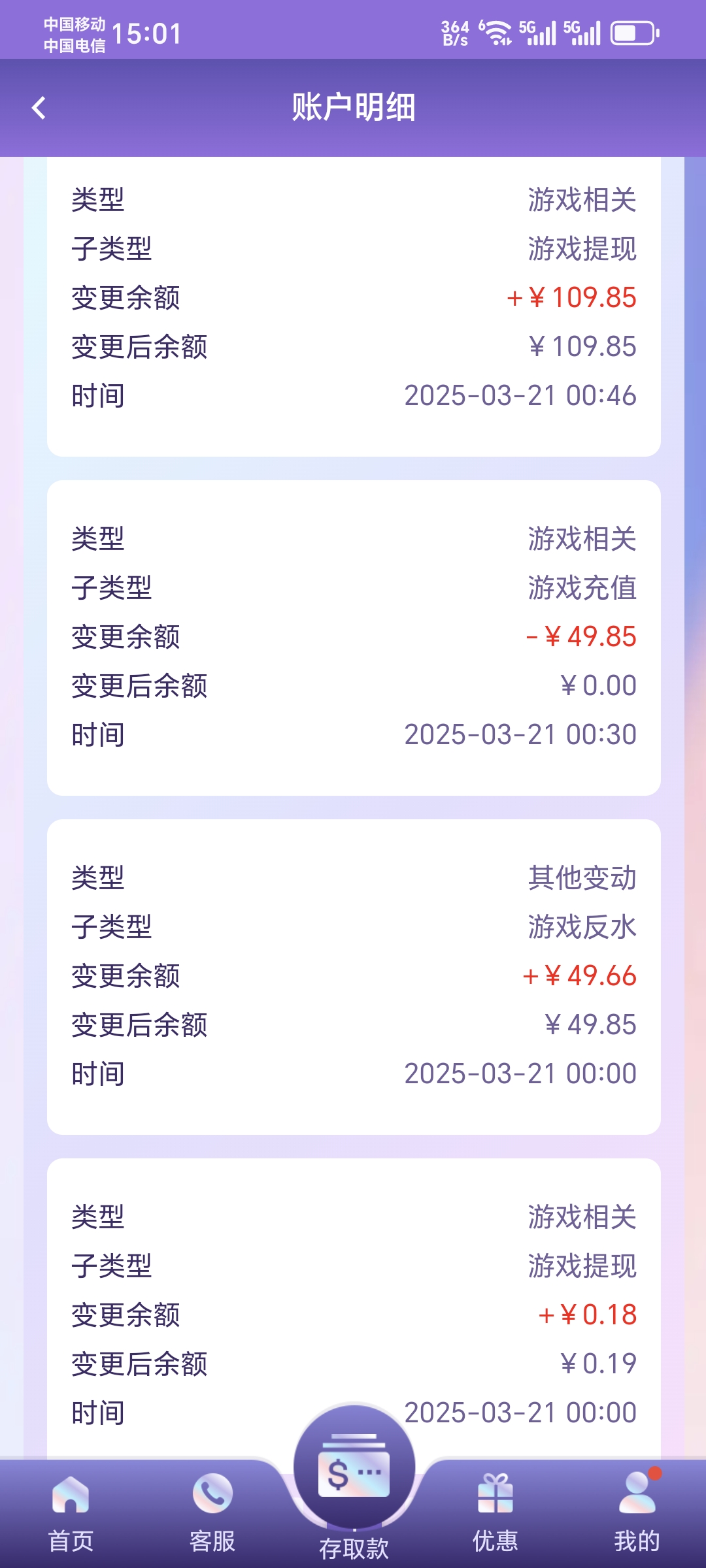This screenshot has height=1568, width=706.
Task: Select the 首页 tab label text
Action: pos(70,1539)
